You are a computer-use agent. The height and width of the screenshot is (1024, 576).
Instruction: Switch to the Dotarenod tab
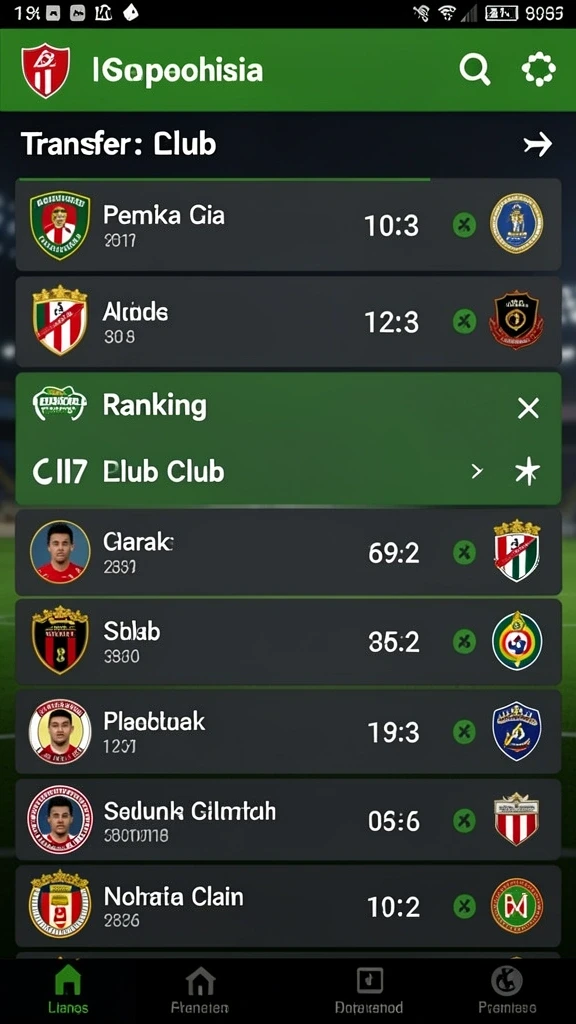(x=369, y=989)
